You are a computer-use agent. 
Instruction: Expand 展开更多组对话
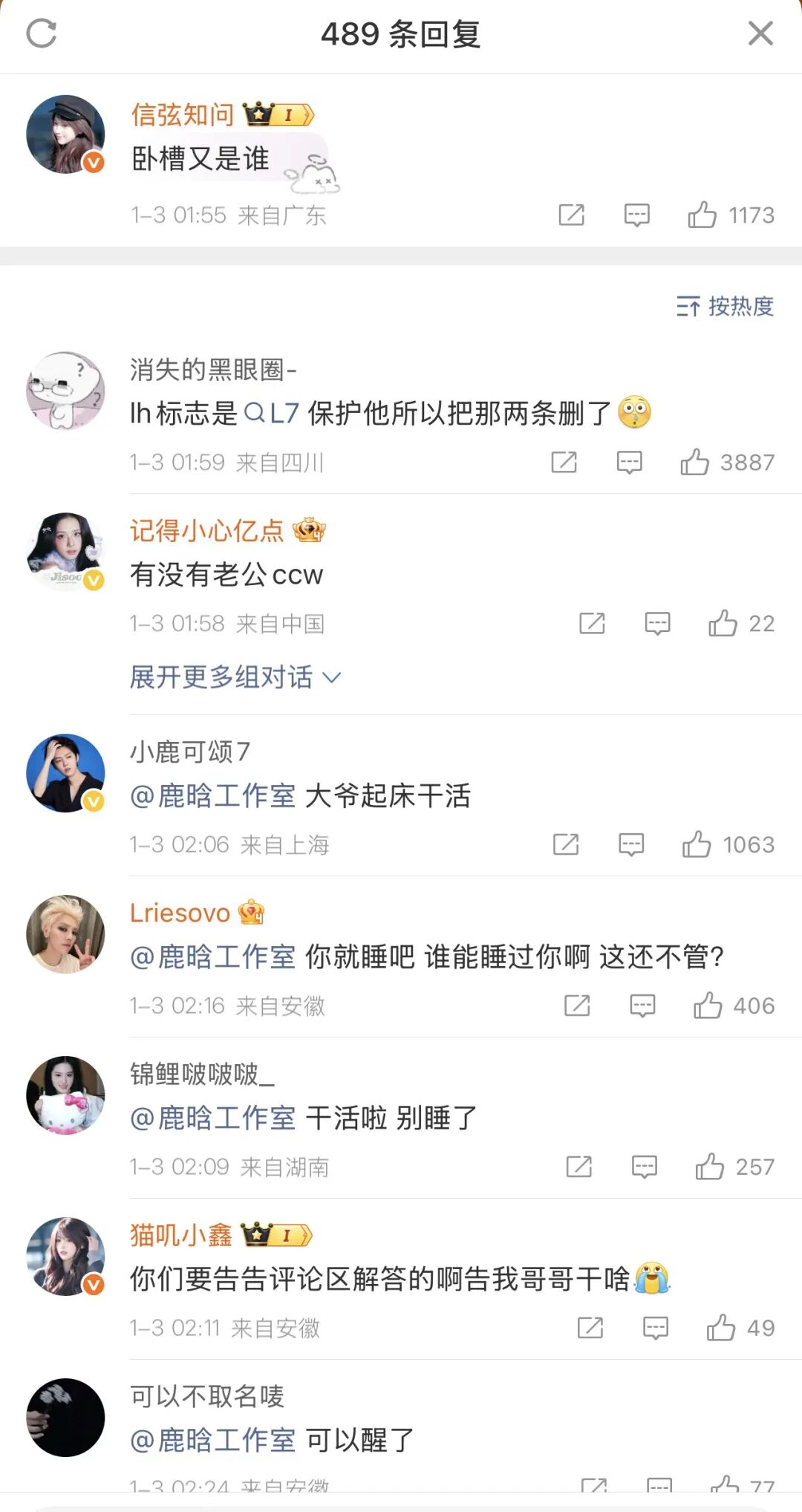pyautogui.click(x=235, y=677)
